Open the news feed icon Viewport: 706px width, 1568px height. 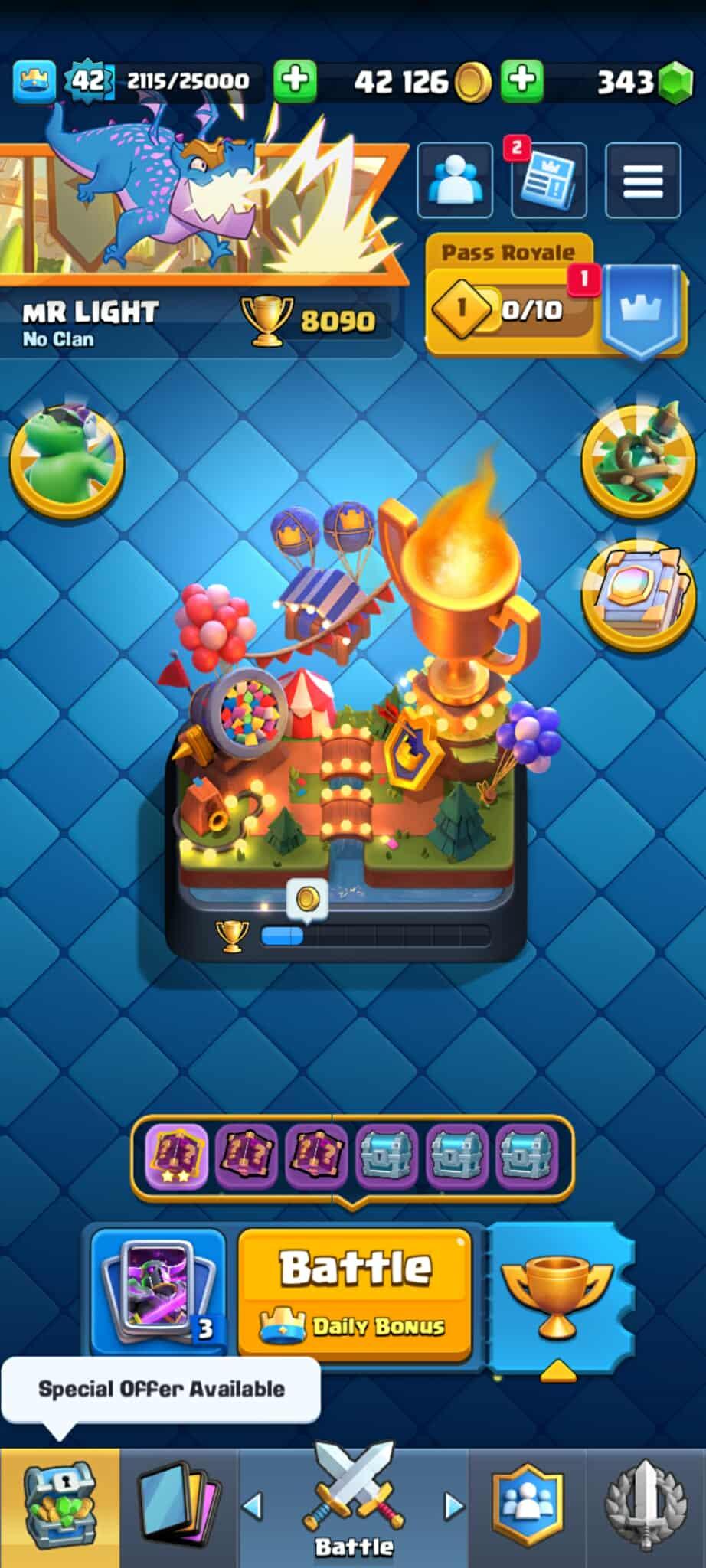pyautogui.click(x=547, y=181)
